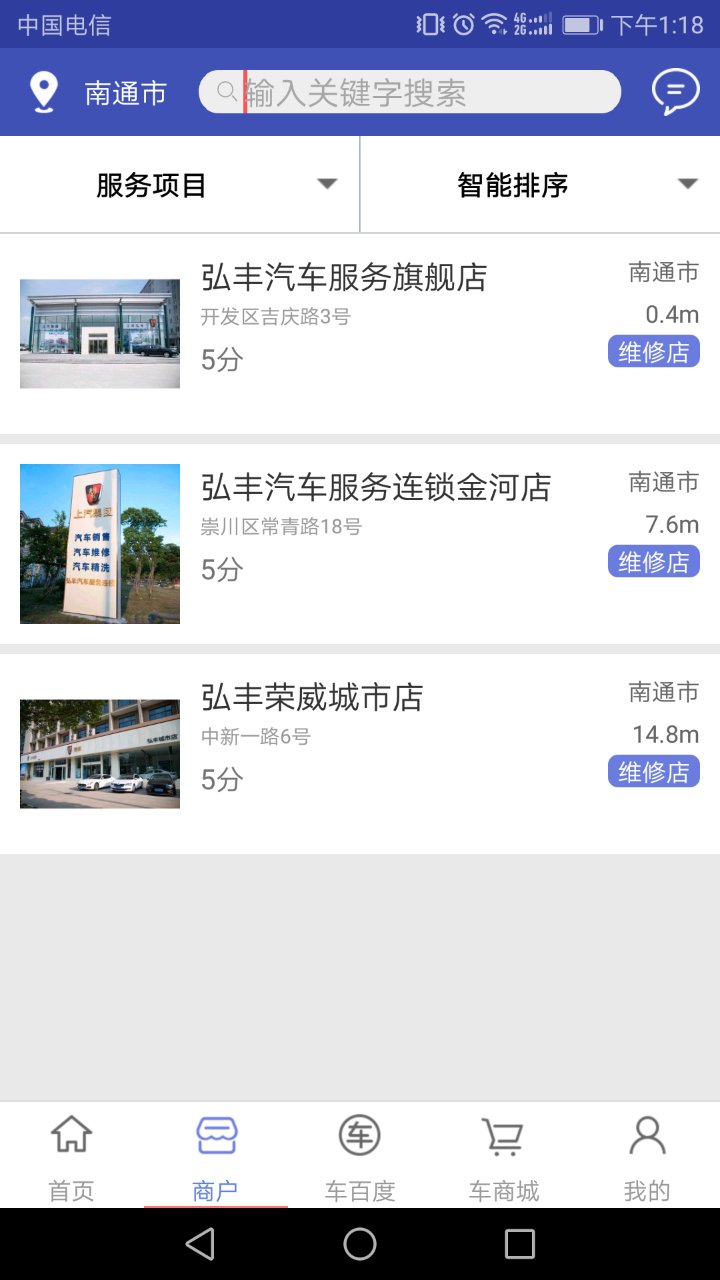
Task: Open the arrow next to 服务项目
Action: tap(327, 184)
